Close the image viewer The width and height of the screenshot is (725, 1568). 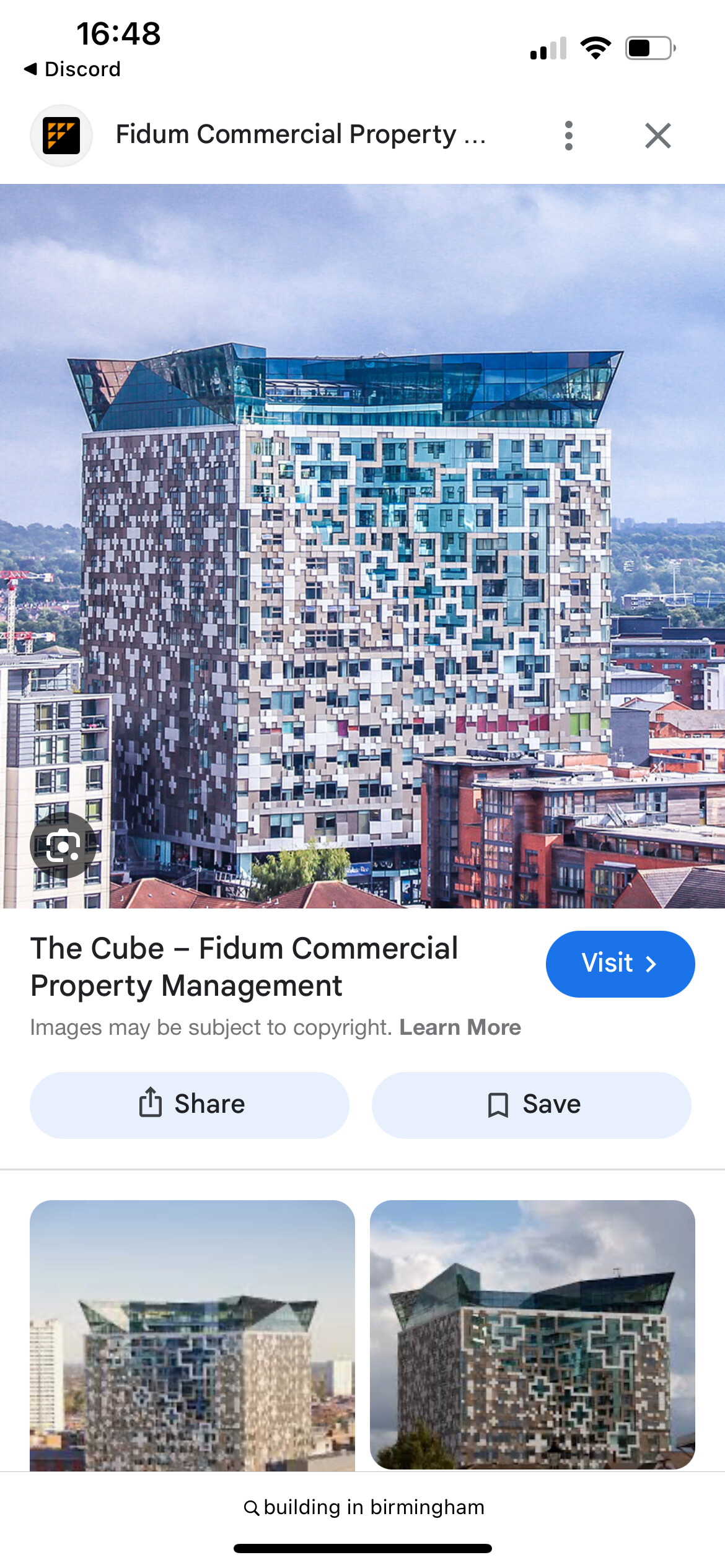pyautogui.click(x=657, y=136)
